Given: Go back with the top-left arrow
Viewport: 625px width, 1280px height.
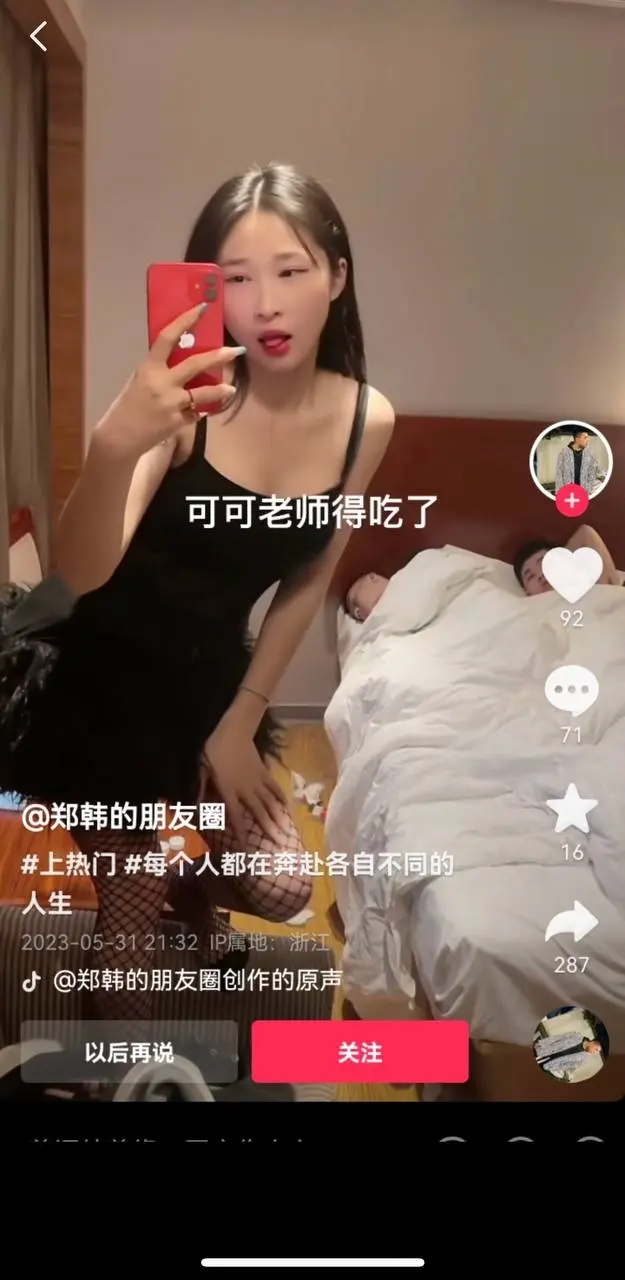Looking at the screenshot, I should pyautogui.click(x=38, y=37).
